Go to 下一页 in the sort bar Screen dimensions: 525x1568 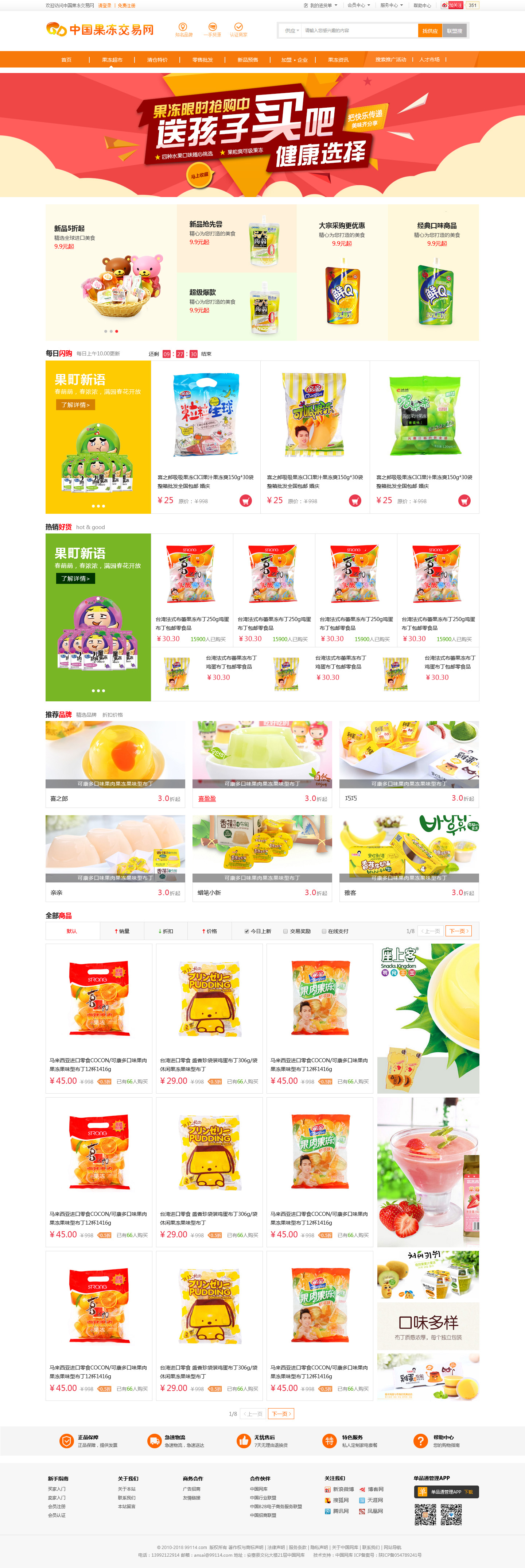459,931
